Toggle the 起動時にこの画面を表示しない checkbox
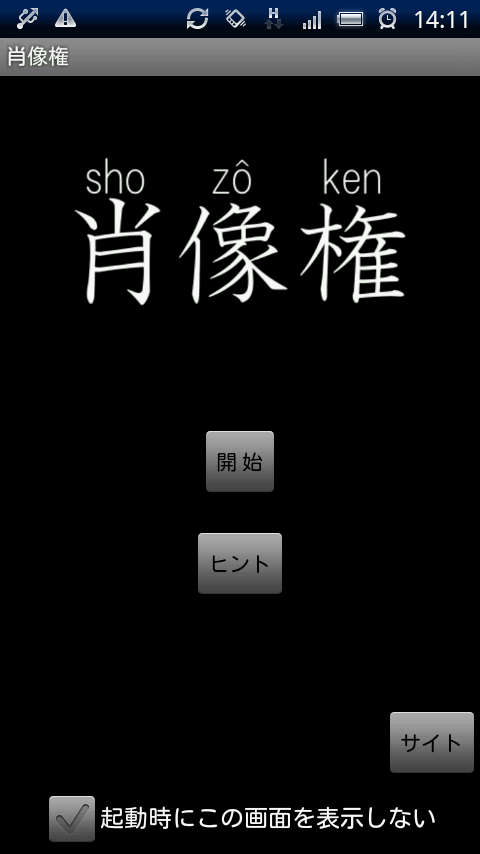This screenshot has height=854, width=480. (72, 818)
